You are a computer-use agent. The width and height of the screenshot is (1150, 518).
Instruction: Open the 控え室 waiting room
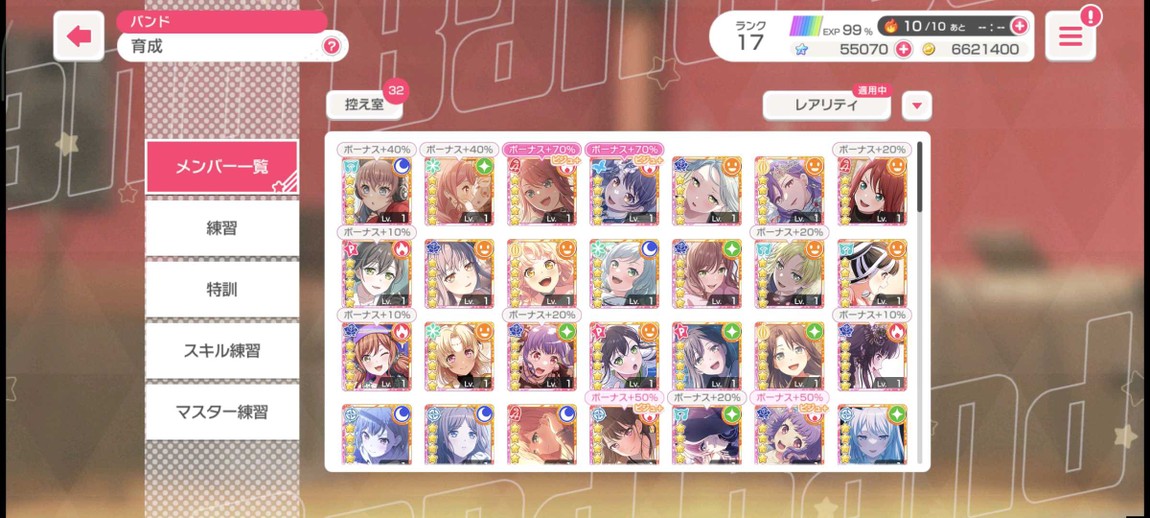(x=364, y=104)
